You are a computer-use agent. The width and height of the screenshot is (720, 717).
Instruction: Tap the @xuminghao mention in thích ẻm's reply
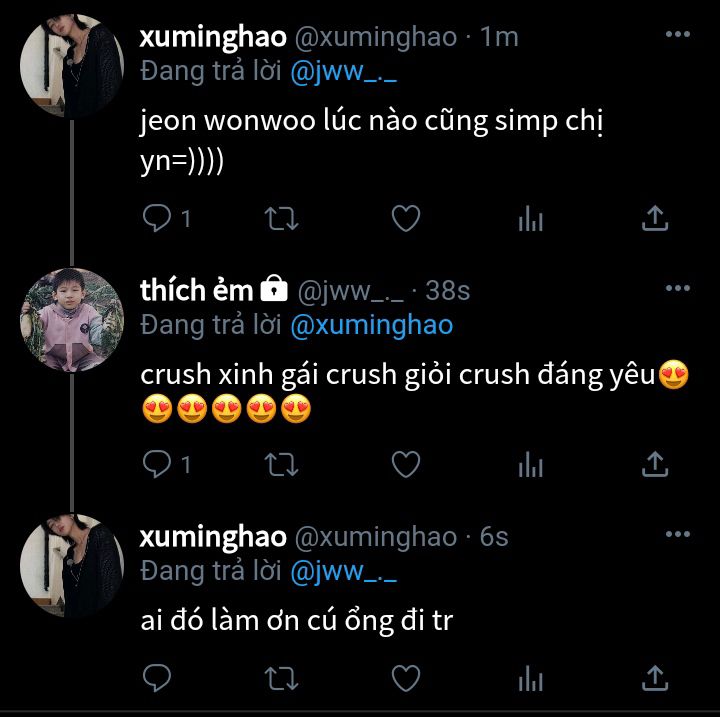(x=371, y=325)
